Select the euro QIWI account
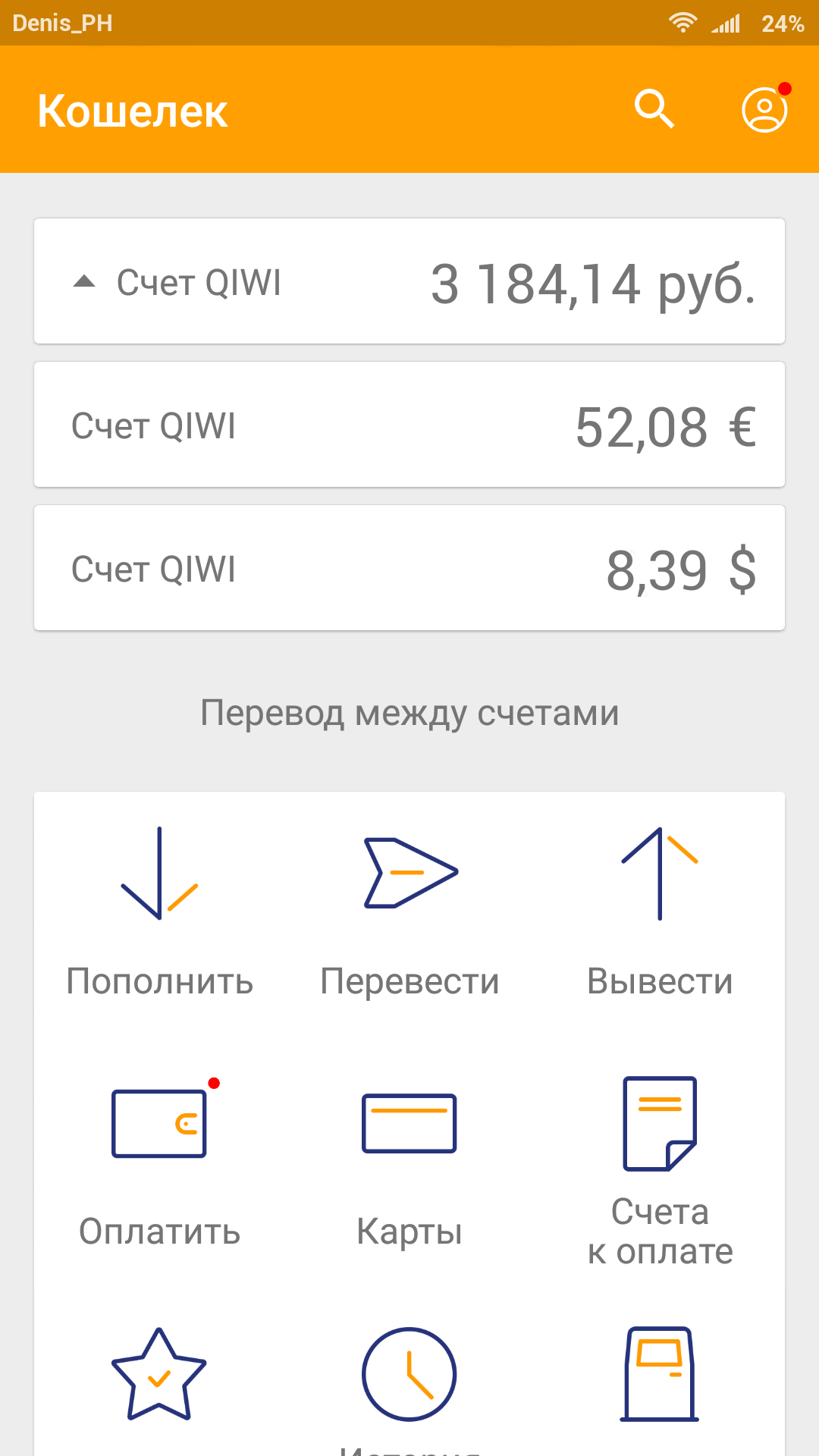The width and height of the screenshot is (819, 1456). (x=409, y=425)
